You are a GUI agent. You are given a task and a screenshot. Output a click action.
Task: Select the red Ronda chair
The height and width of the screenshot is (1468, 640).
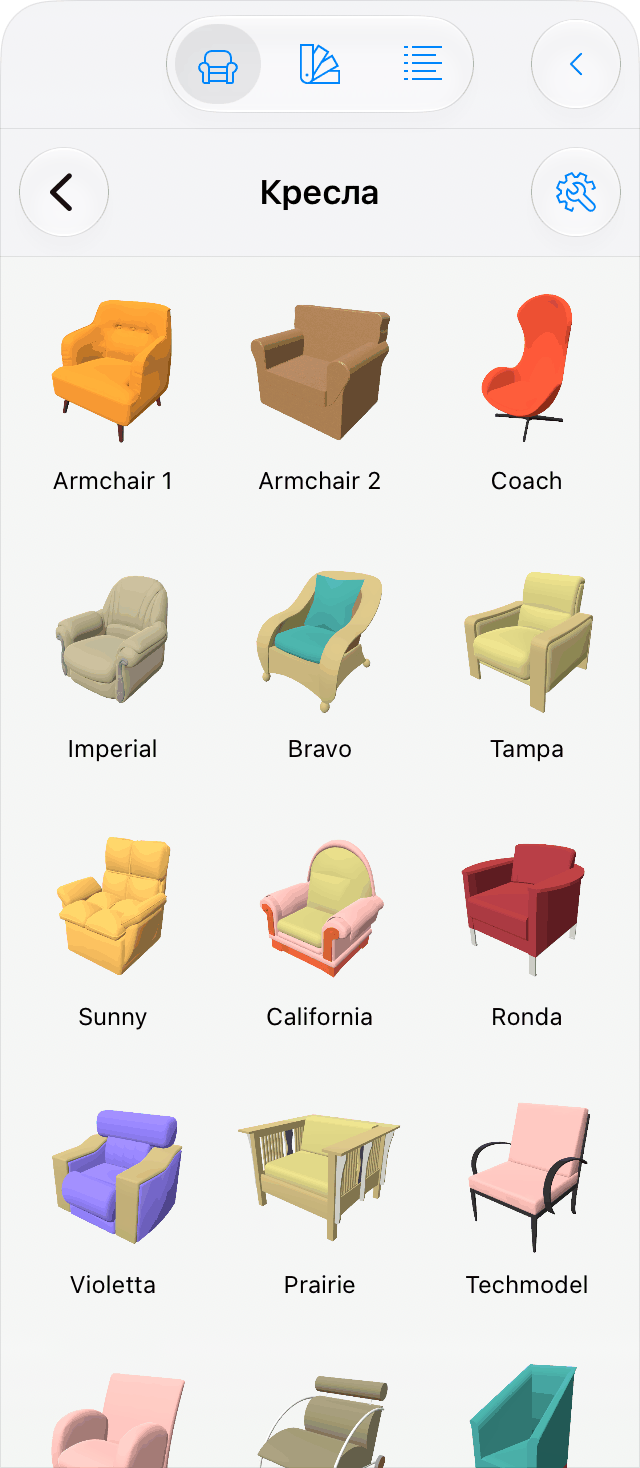(x=527, y=931)
